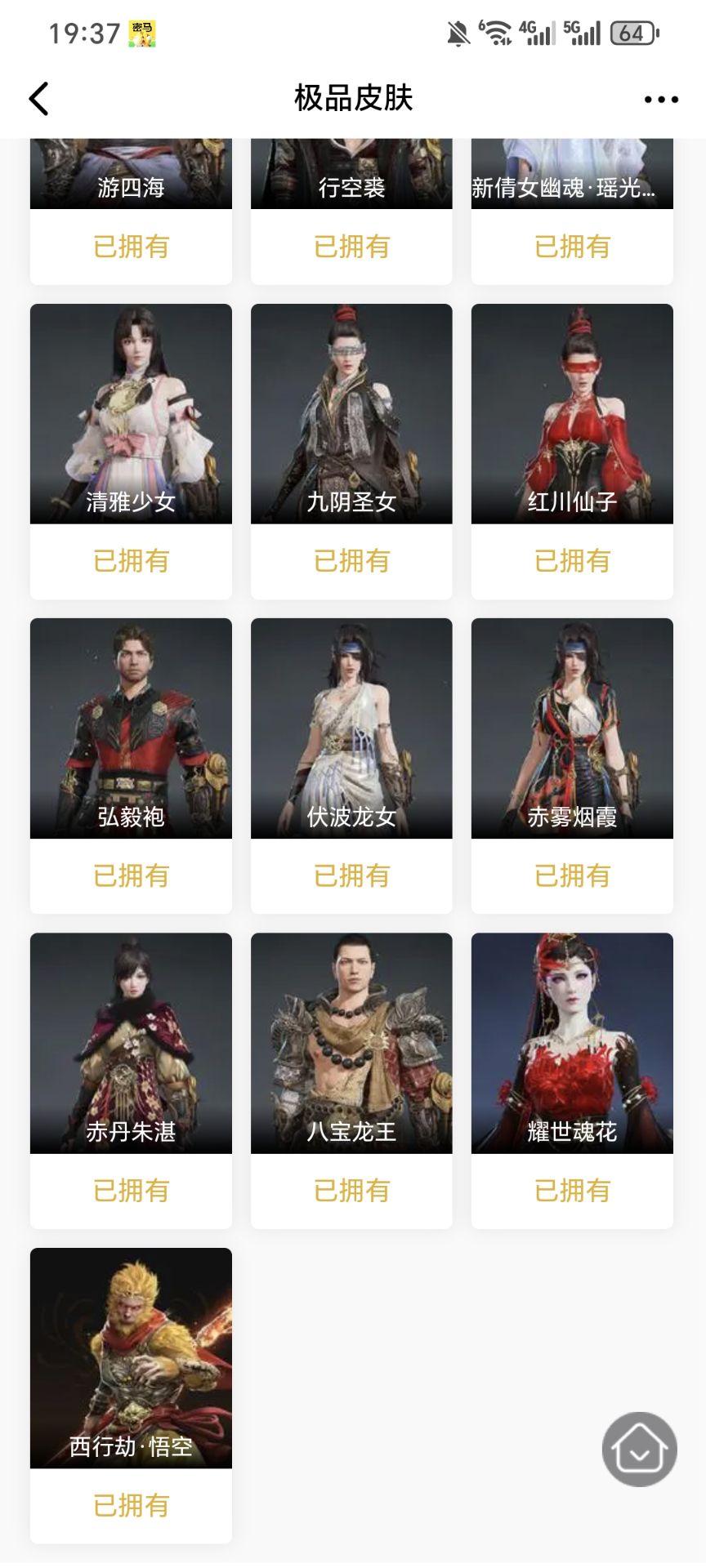Open the 伏波龙女 skin card
This screenshot has height=1568, width=706.
pyautogui.click(x=351, y=728)
